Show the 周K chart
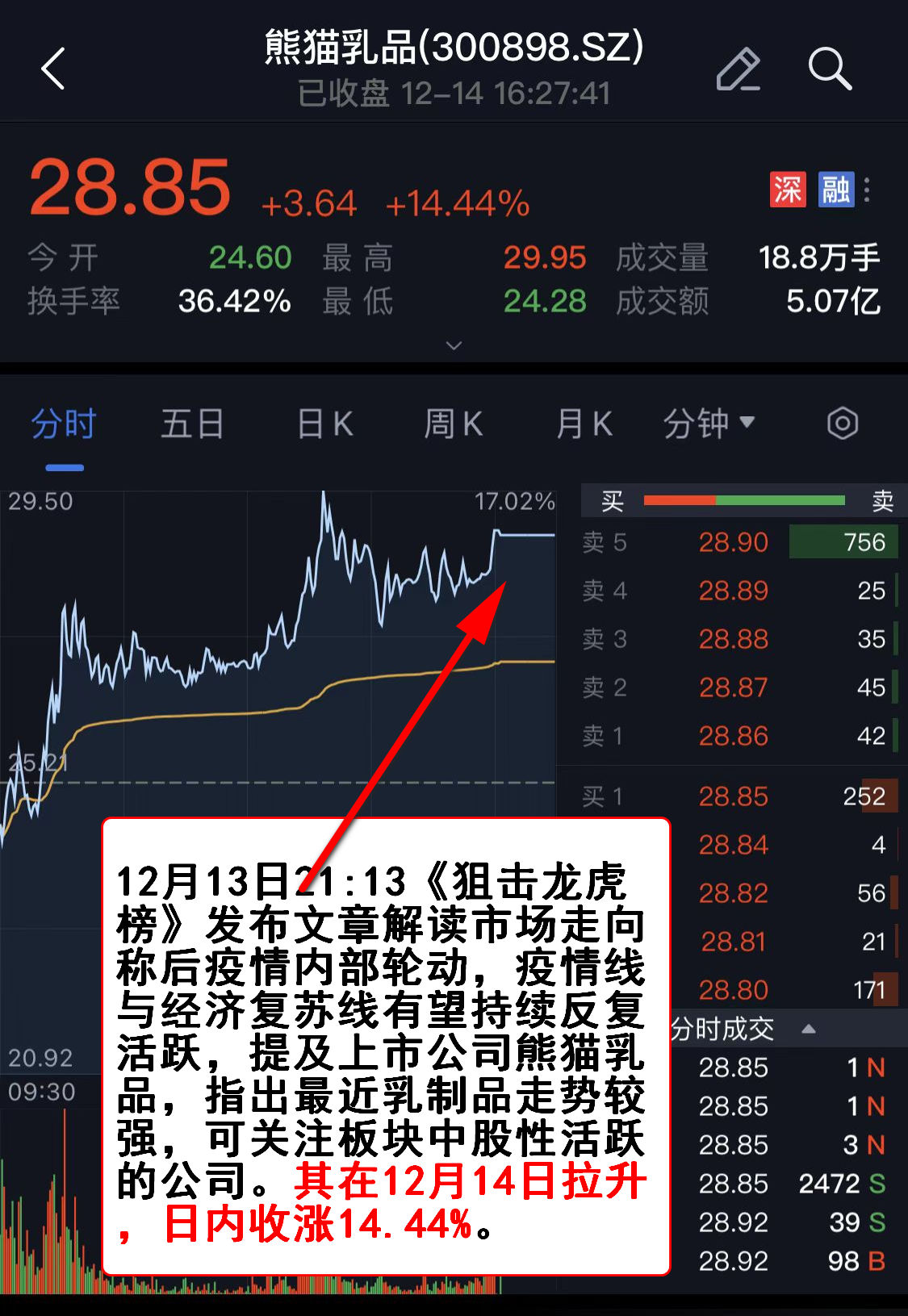 point(454,424)
